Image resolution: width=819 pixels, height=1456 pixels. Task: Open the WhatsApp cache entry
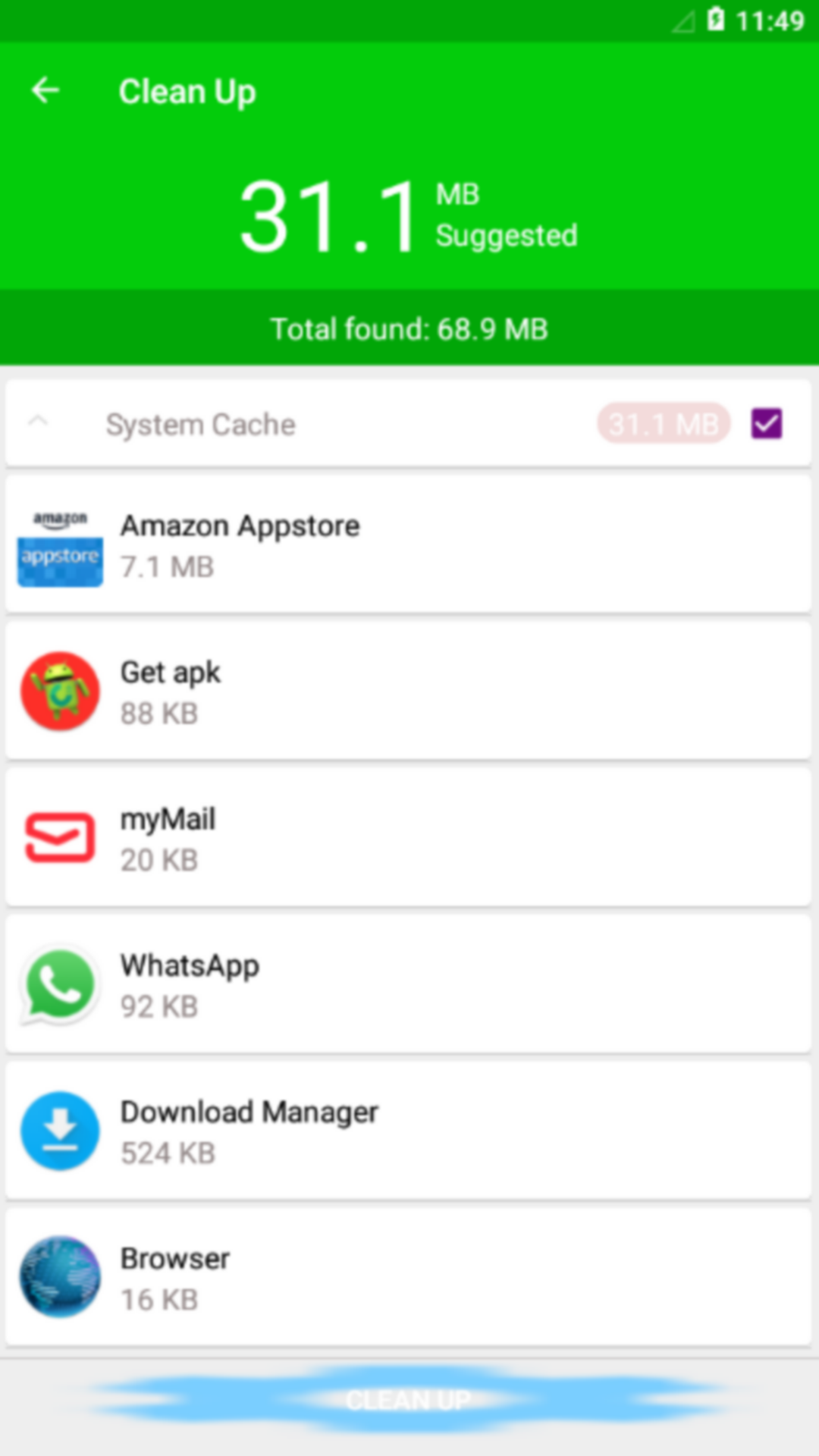(408, 984)
